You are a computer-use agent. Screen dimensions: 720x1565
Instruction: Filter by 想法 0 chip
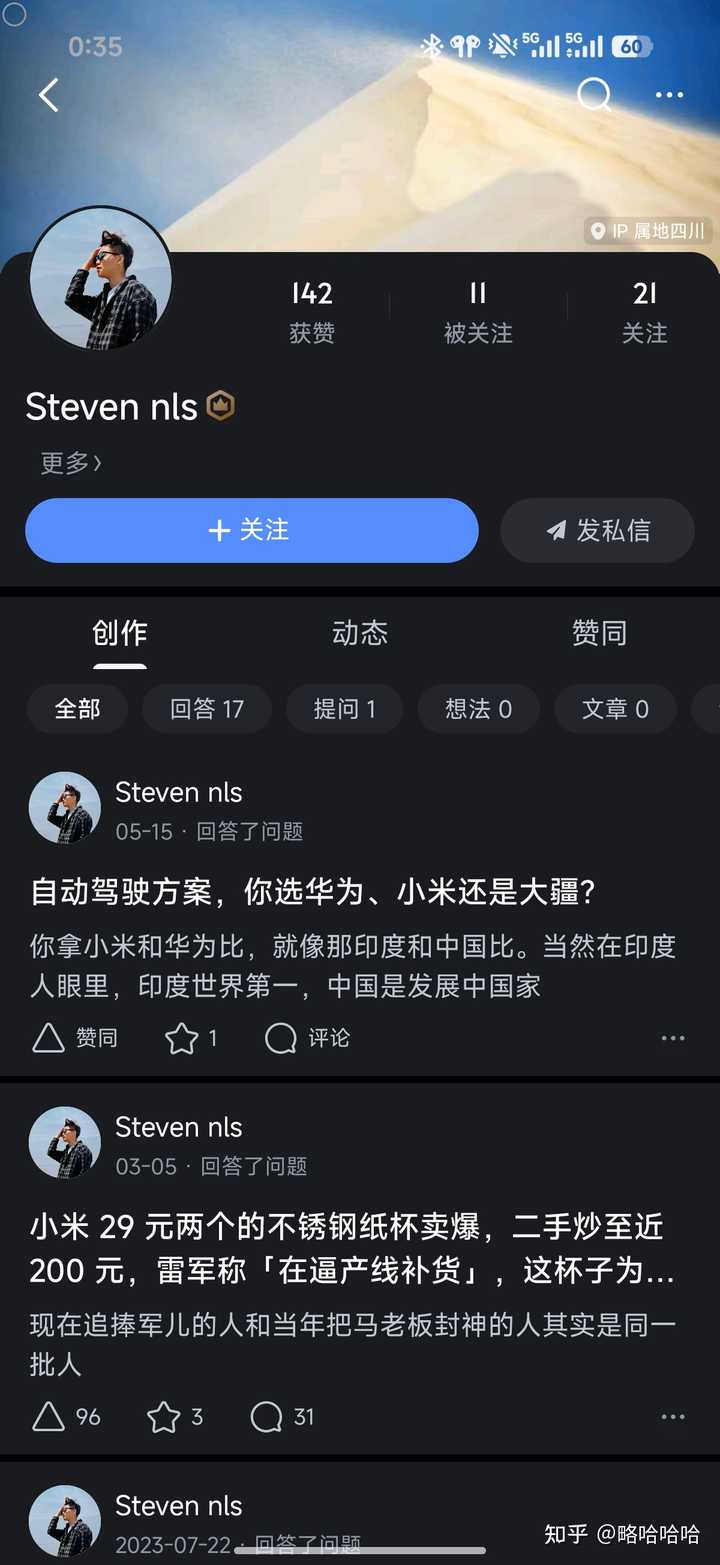point(478,709)
